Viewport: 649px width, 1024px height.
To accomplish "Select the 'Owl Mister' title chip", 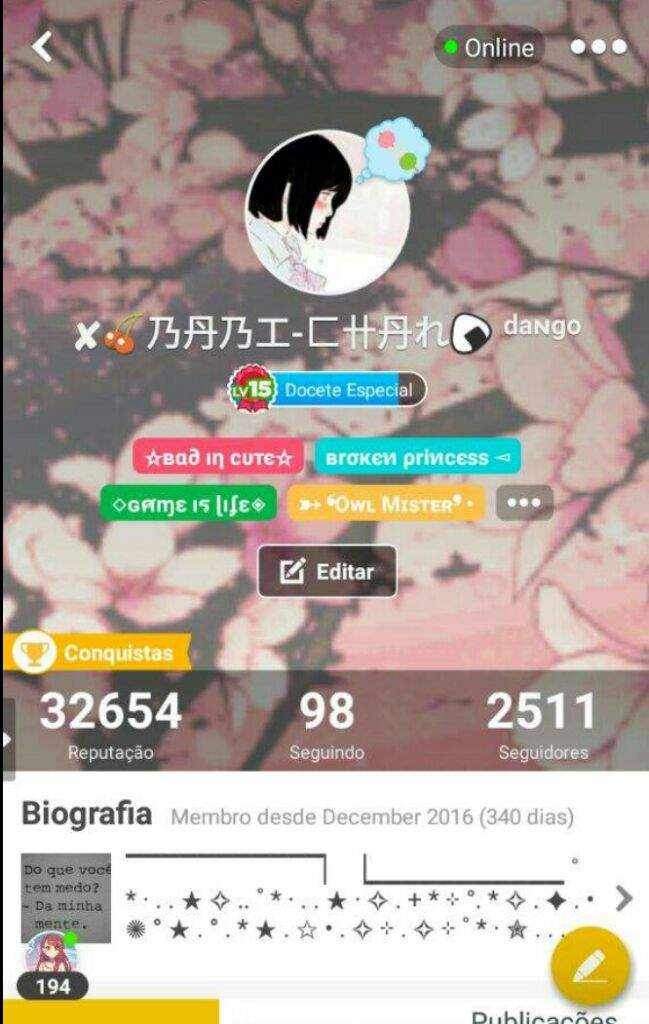I will click(387, 503).
